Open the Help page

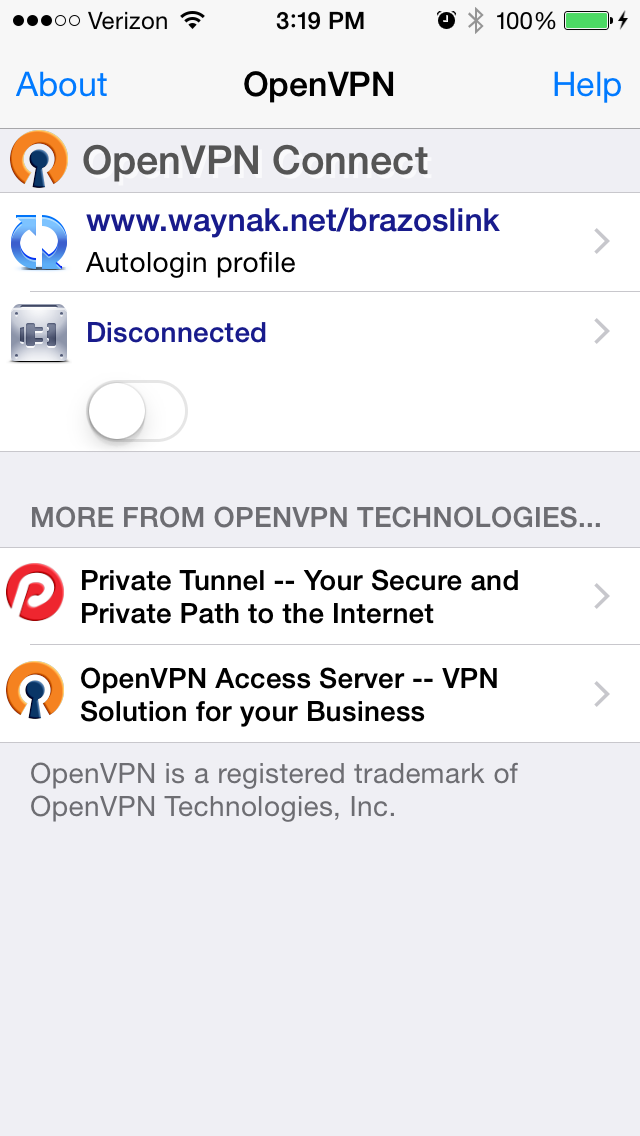coord(586,85)
